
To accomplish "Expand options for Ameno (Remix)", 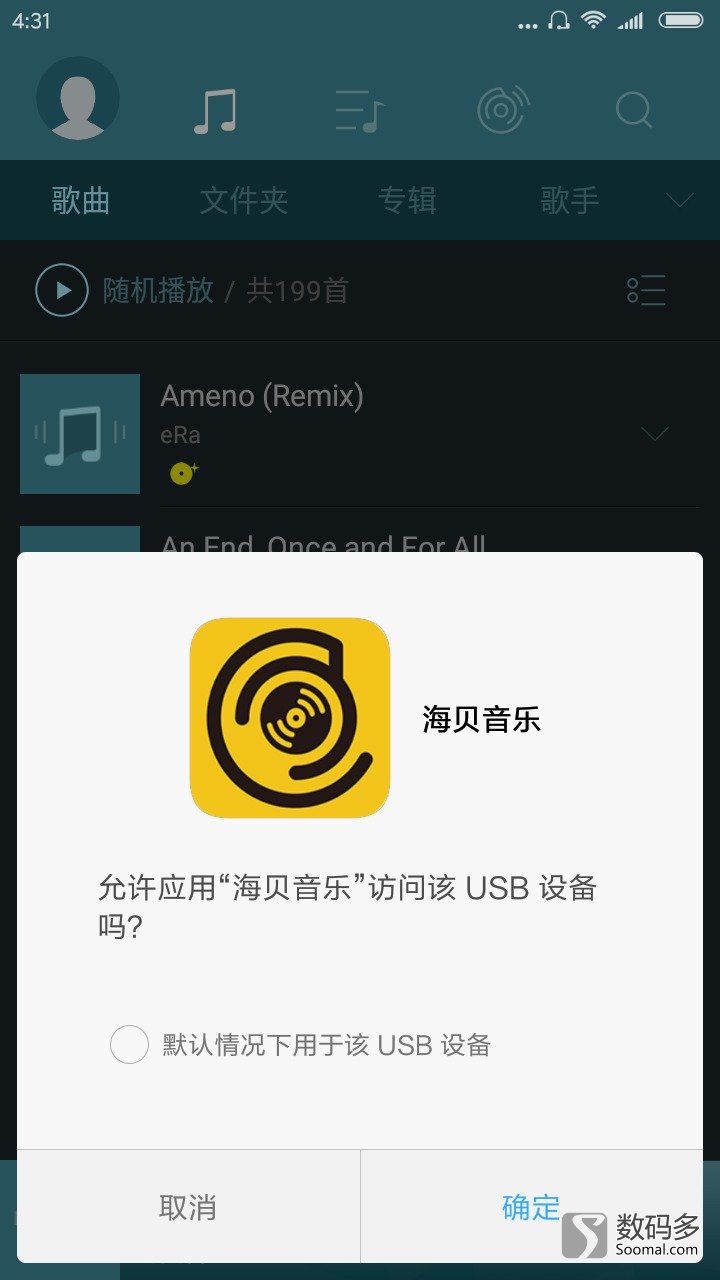I will click(655, 433).
